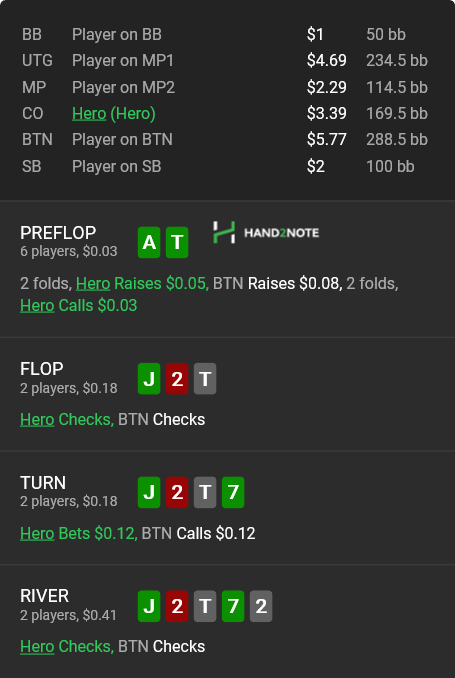Open Hero link in the RIVER section
This screenshot has width=455, height=678.
37,646
